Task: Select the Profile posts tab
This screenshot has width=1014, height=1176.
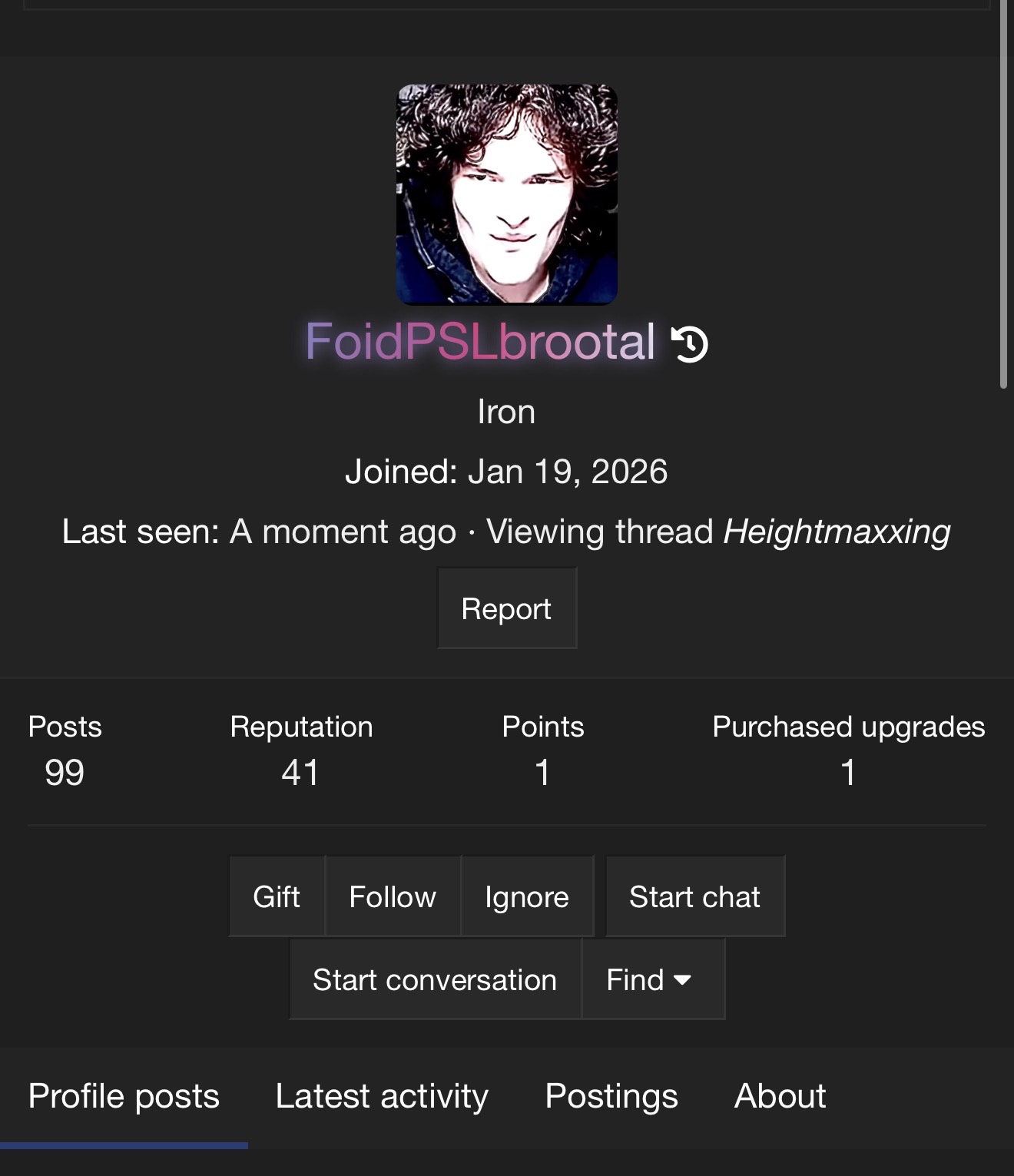Action: click(124, 1096)
